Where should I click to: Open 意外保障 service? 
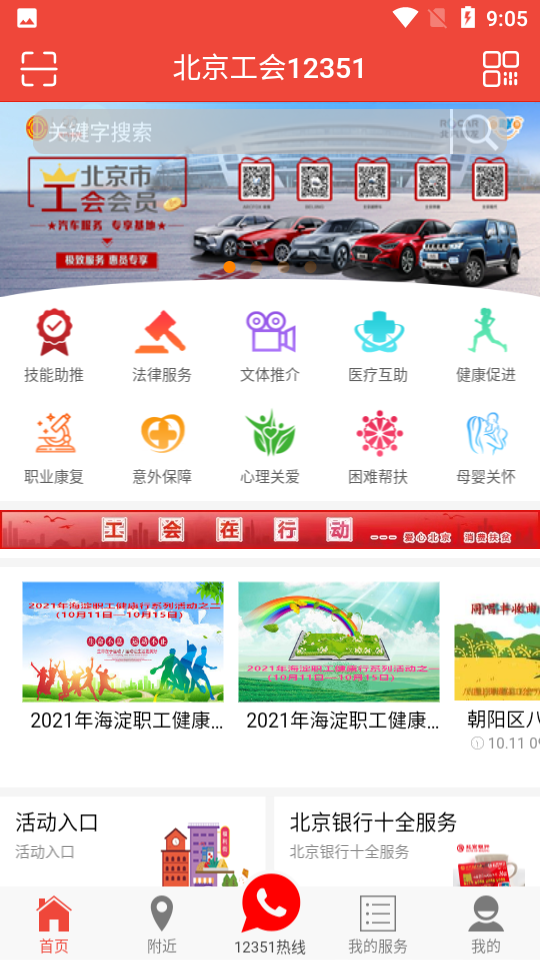tap(162, 448)
